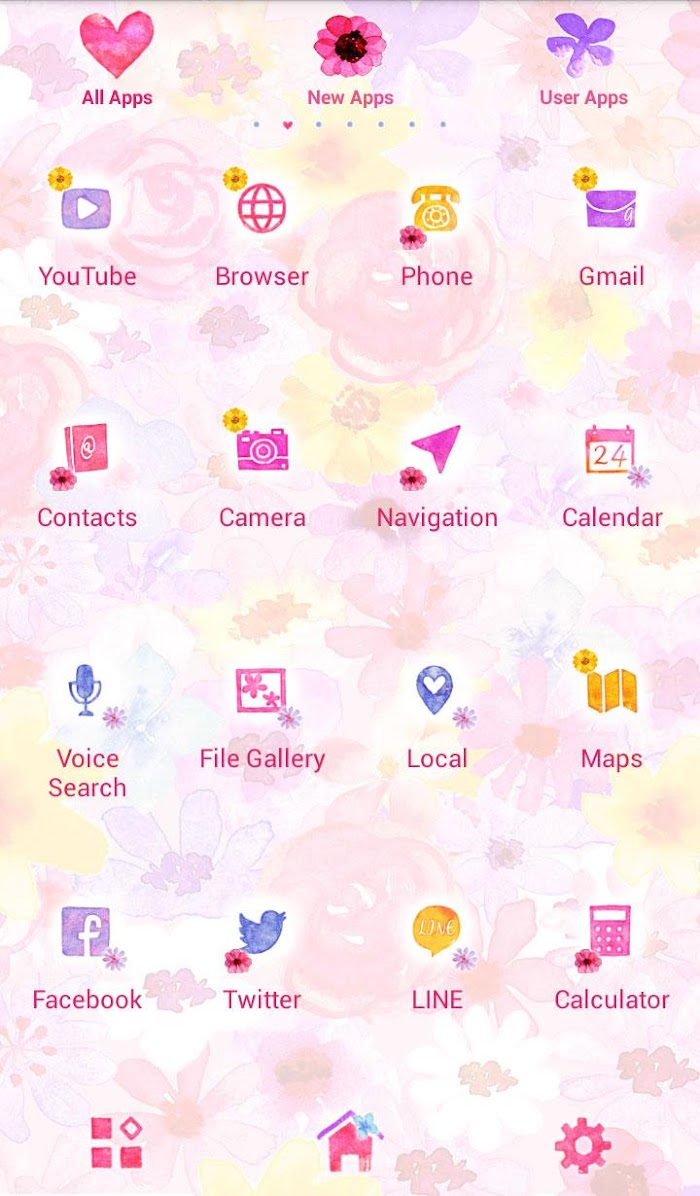This screenshot has width=700, height=1196.
Task: Open the Maps app
Action: pos(612,711)
